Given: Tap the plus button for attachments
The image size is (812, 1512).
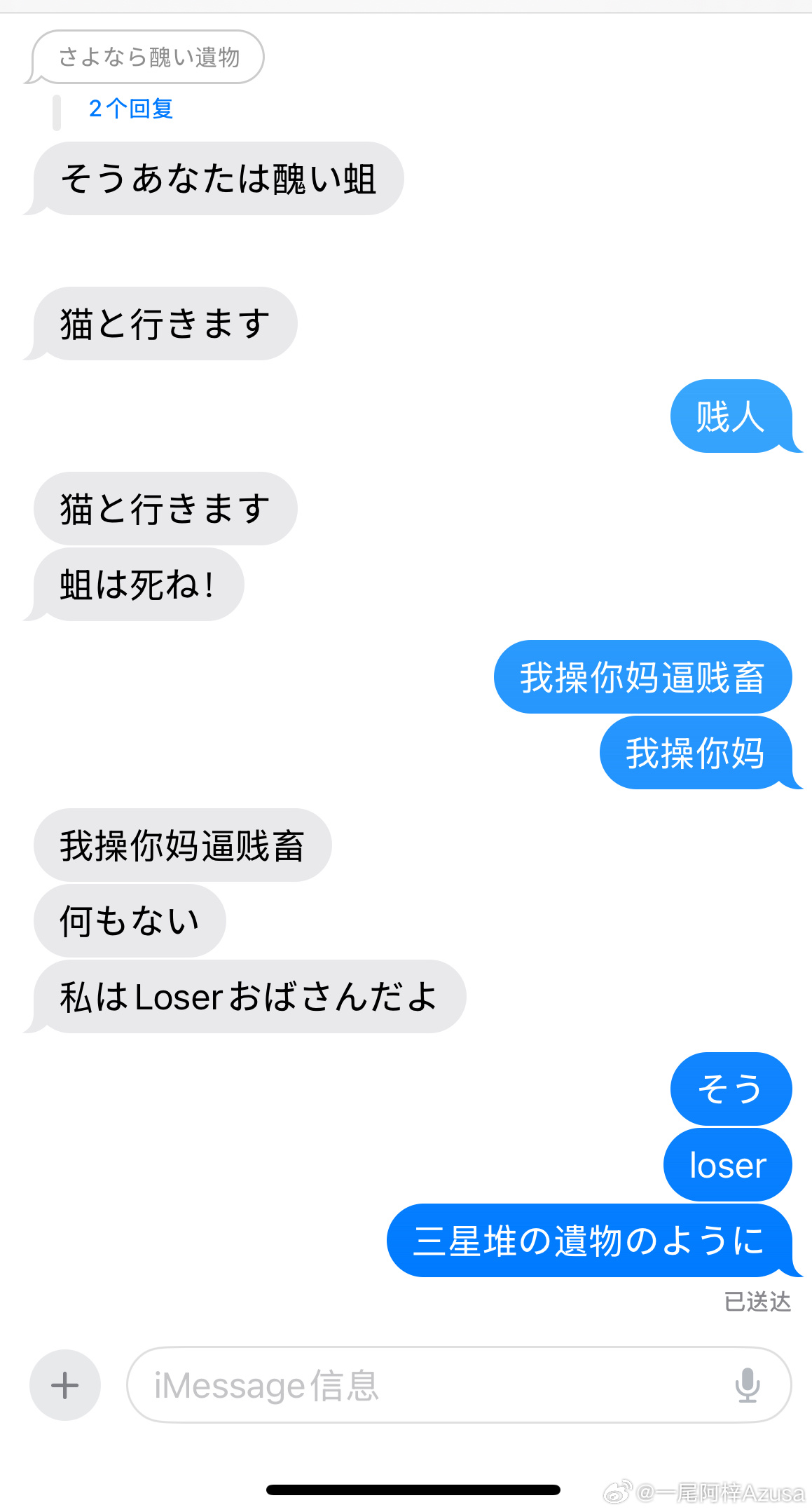Looking at the screenshot, I should coord(65,1385).
